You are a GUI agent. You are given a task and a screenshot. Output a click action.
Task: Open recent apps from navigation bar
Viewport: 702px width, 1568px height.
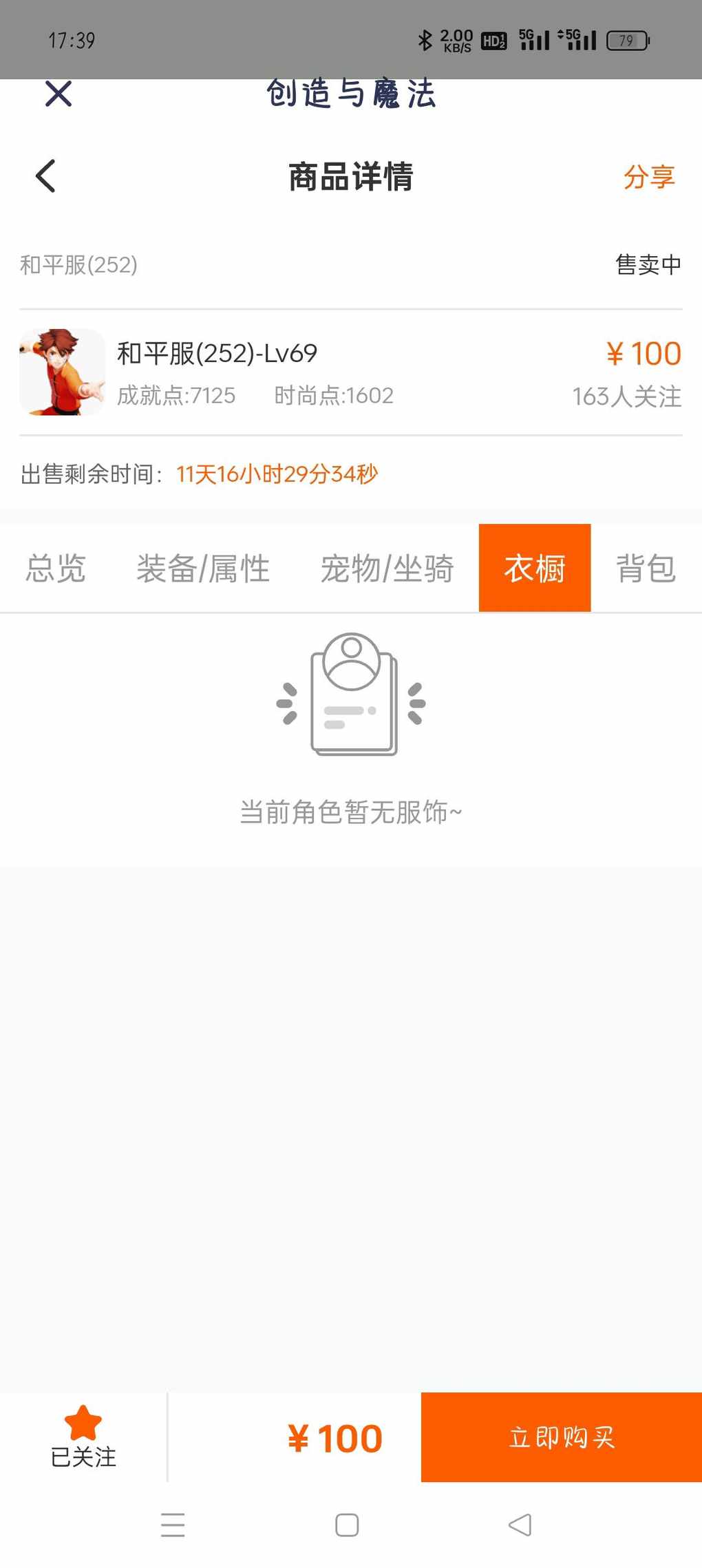pos(173,1525)
